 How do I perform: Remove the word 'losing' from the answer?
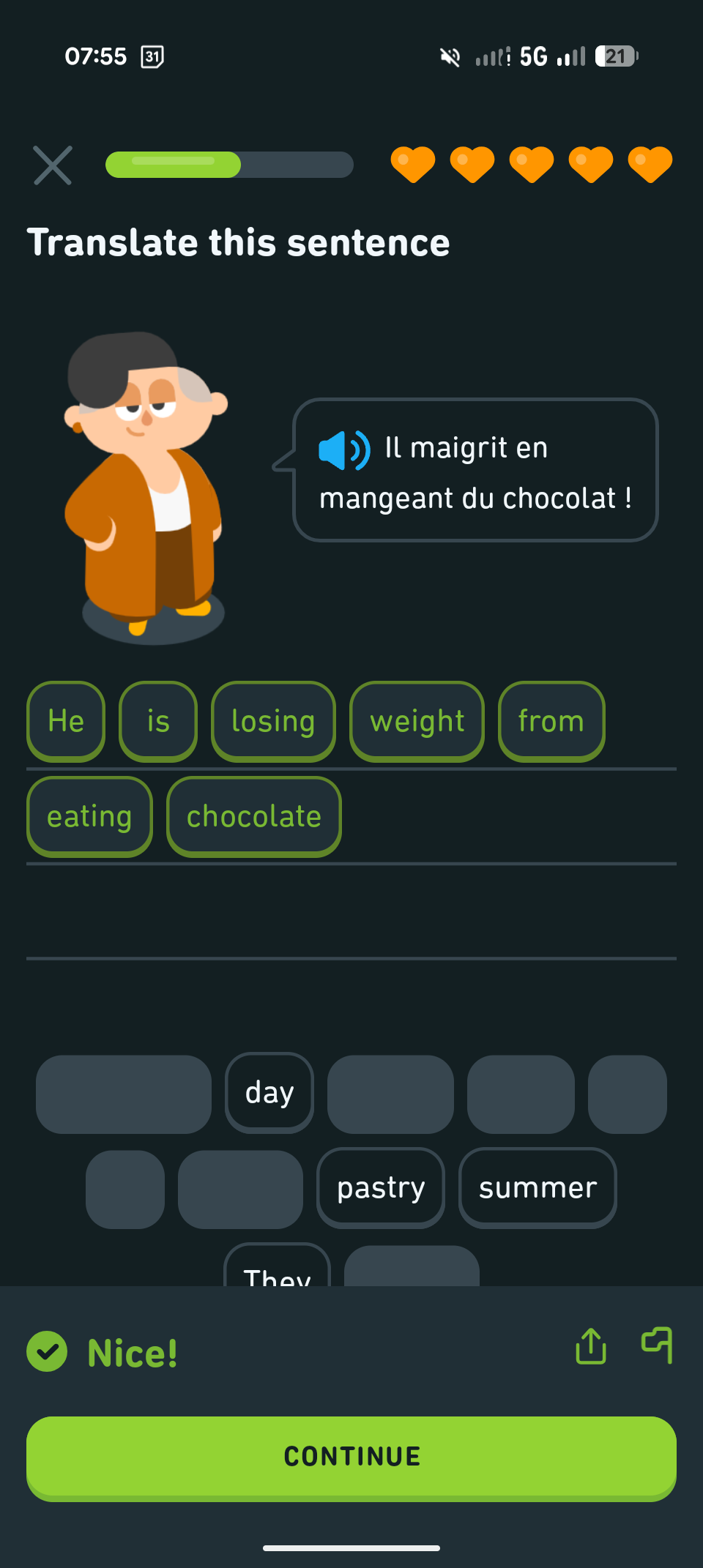tap(273, 721)
